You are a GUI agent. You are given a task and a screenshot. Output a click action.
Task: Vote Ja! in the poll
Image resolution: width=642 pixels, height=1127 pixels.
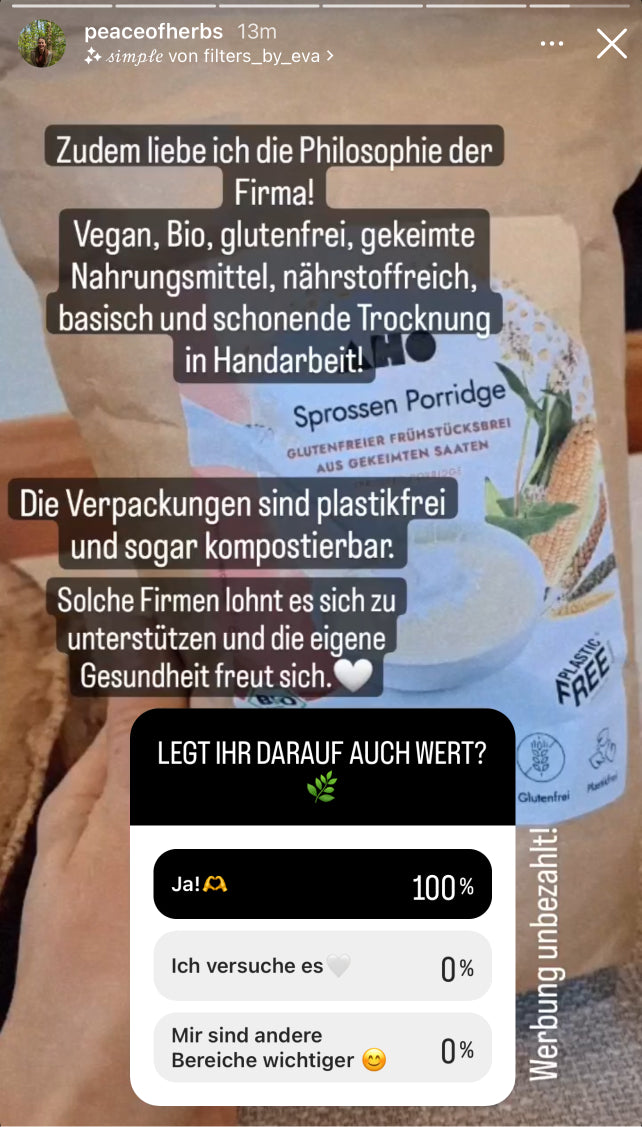[322, 884]
